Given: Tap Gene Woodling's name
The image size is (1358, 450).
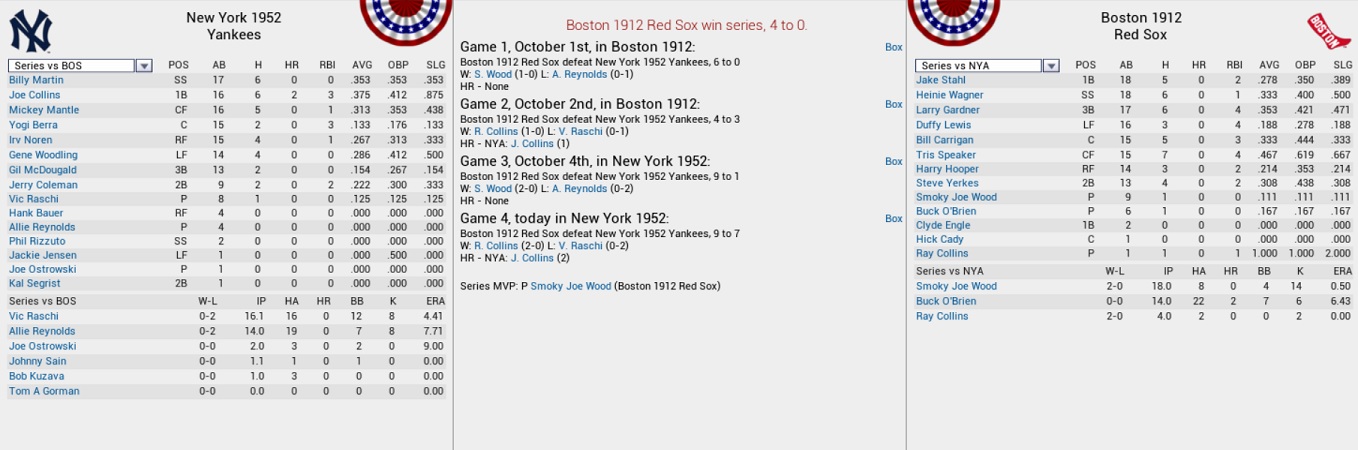Looking at the screenshot, I should coord(43,155).
